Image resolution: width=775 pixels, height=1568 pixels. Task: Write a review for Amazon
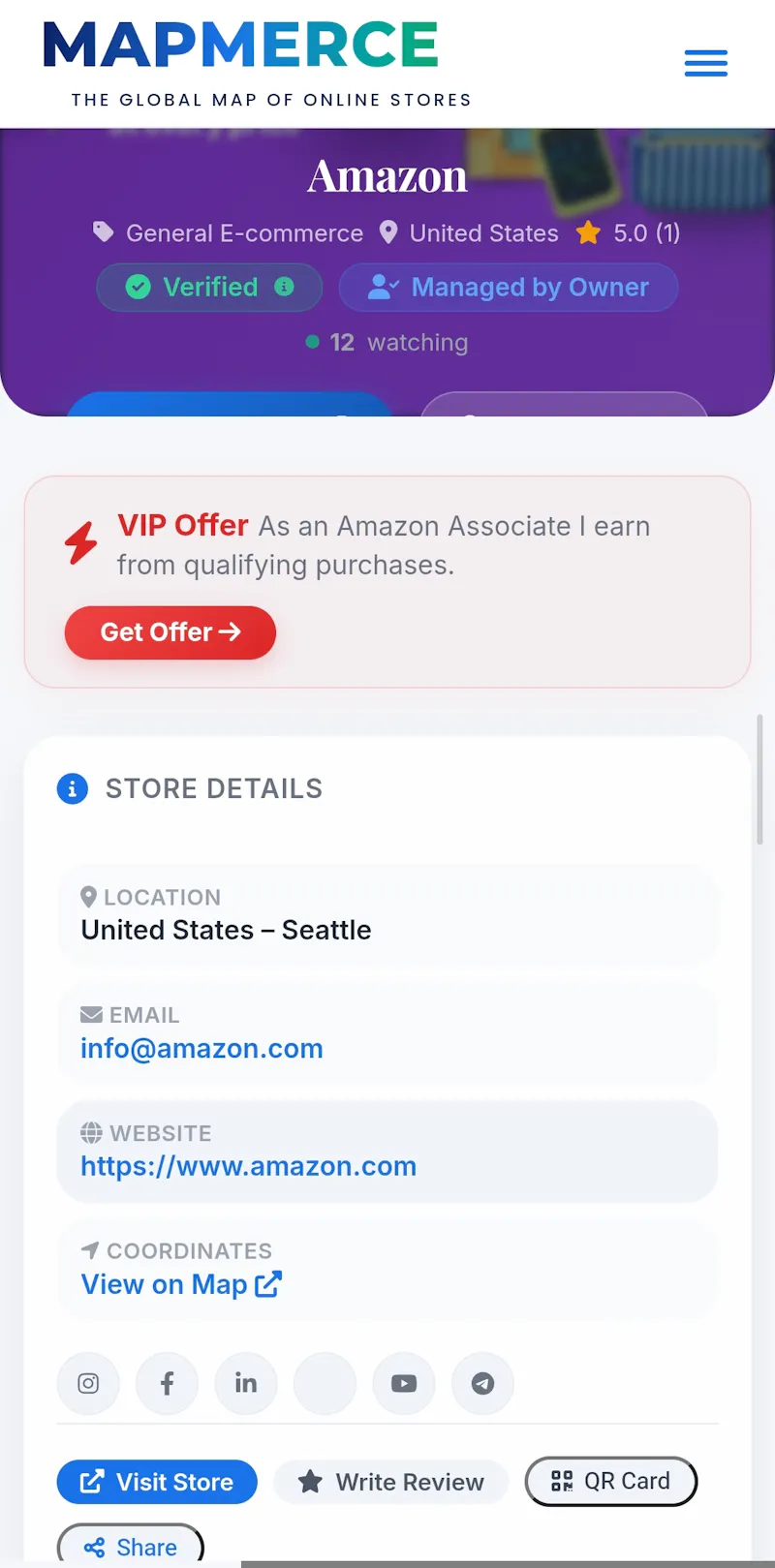391,1482
